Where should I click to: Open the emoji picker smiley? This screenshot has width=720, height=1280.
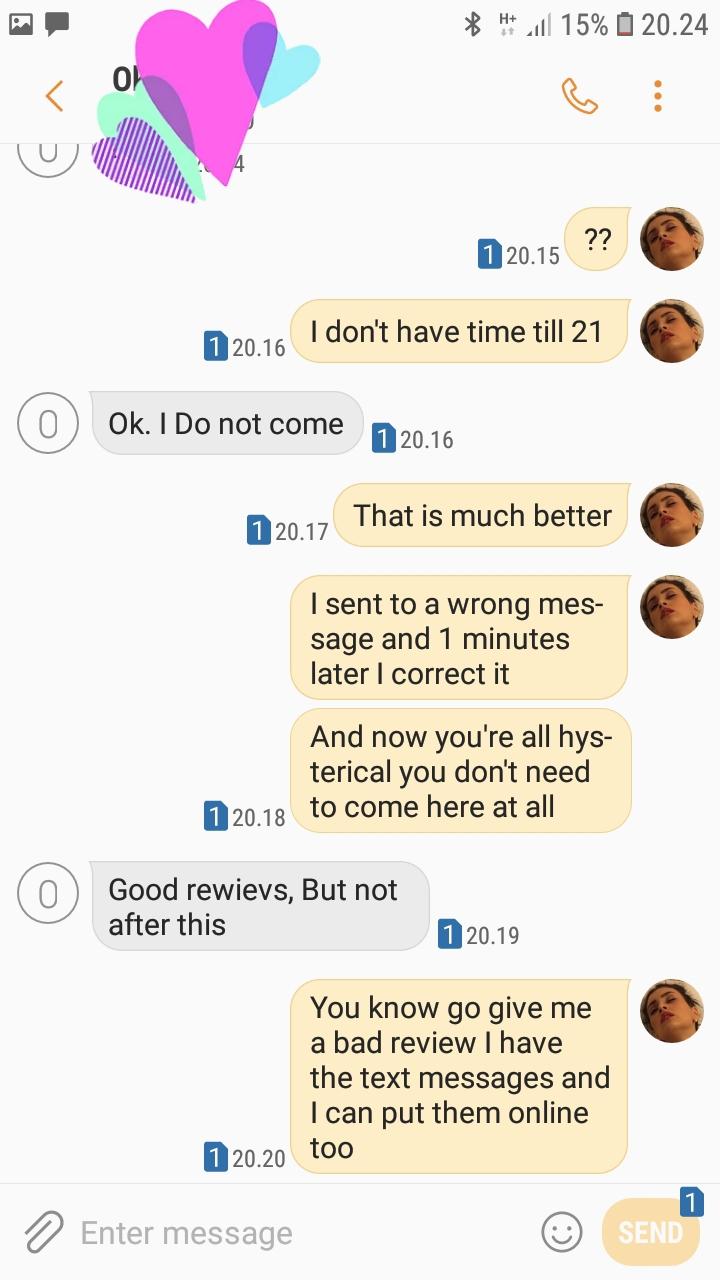[562, 1232]
